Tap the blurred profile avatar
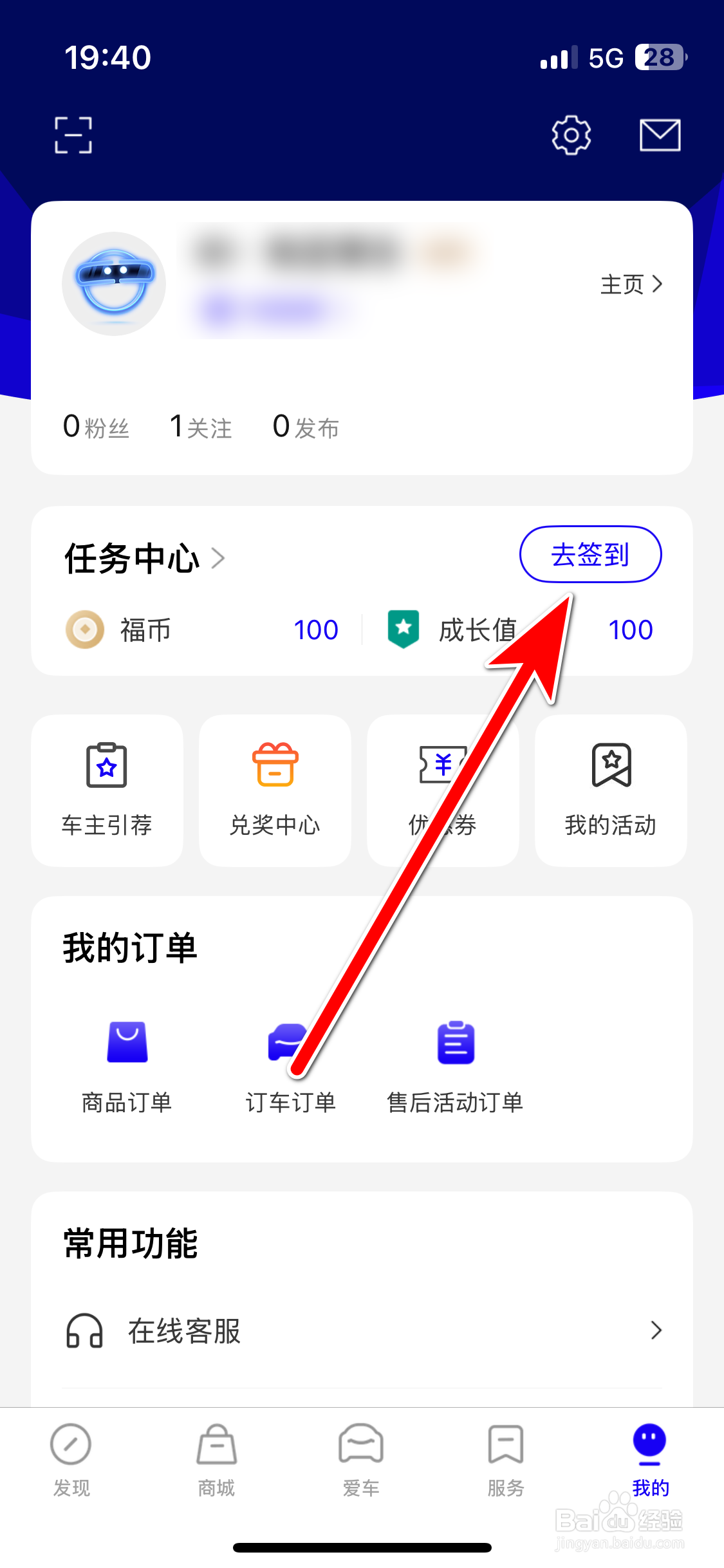 point(113,284)
